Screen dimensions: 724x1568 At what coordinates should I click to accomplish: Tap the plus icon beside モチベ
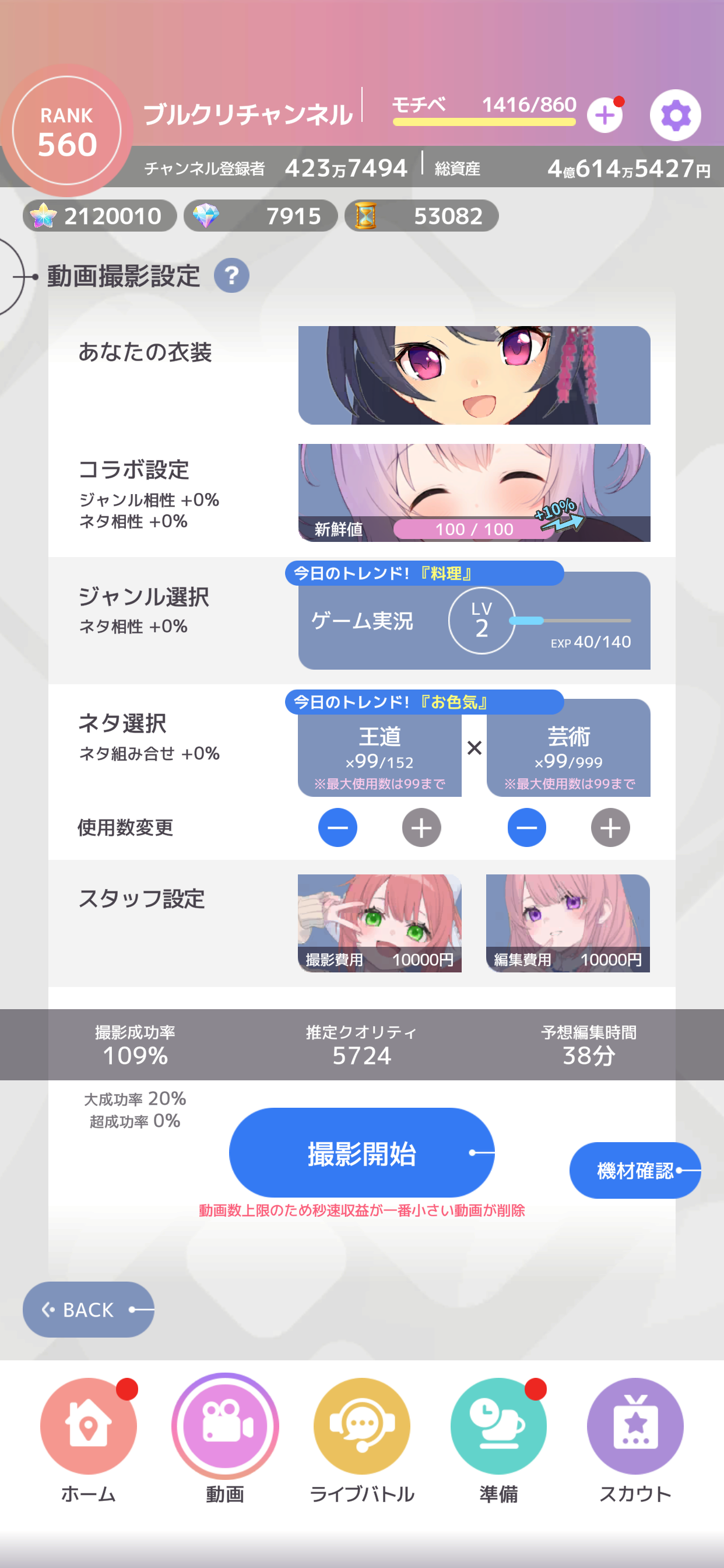[x=604, y=115]
